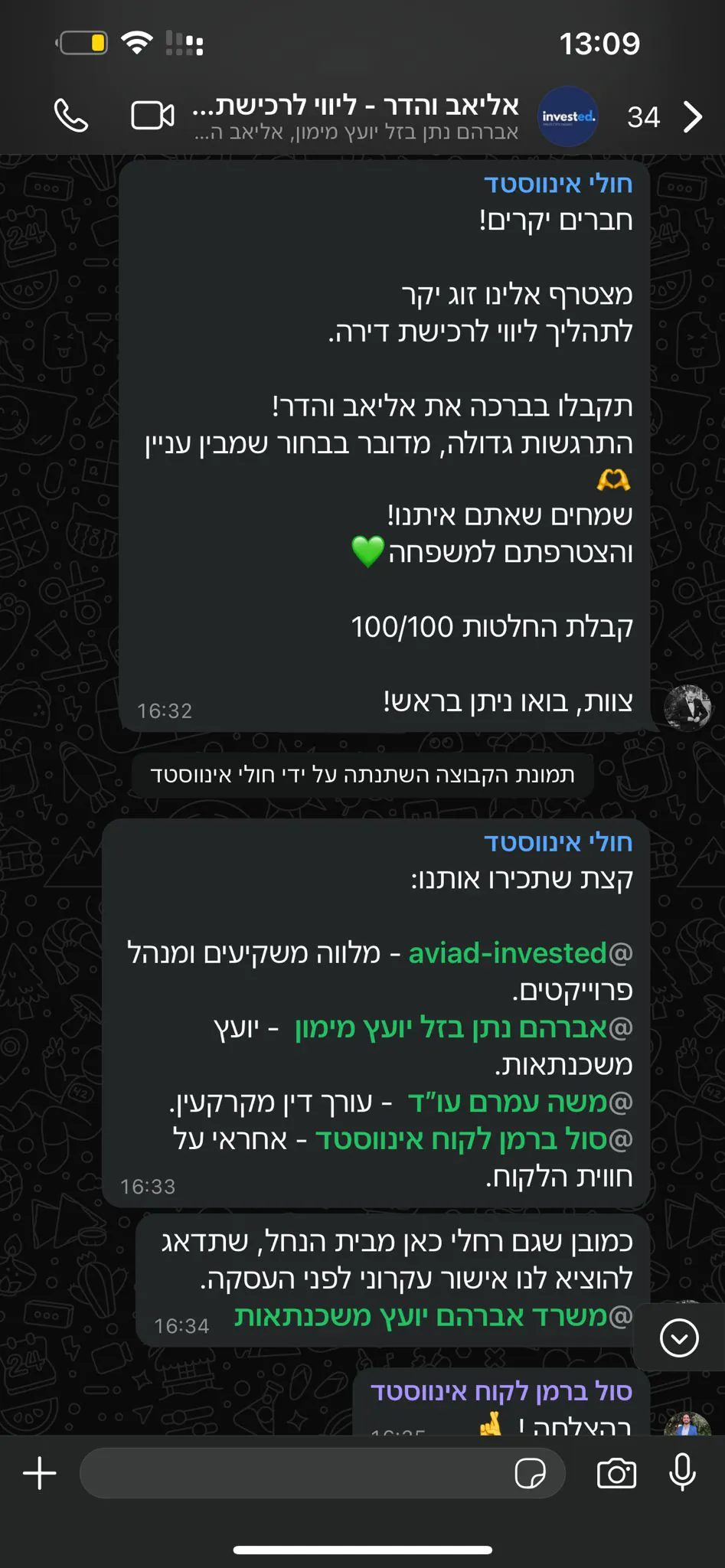Image resolution: width=725 pixels, height=1568 pixels.
Task: Jump to the latest messages
Action: [679, 1338]
